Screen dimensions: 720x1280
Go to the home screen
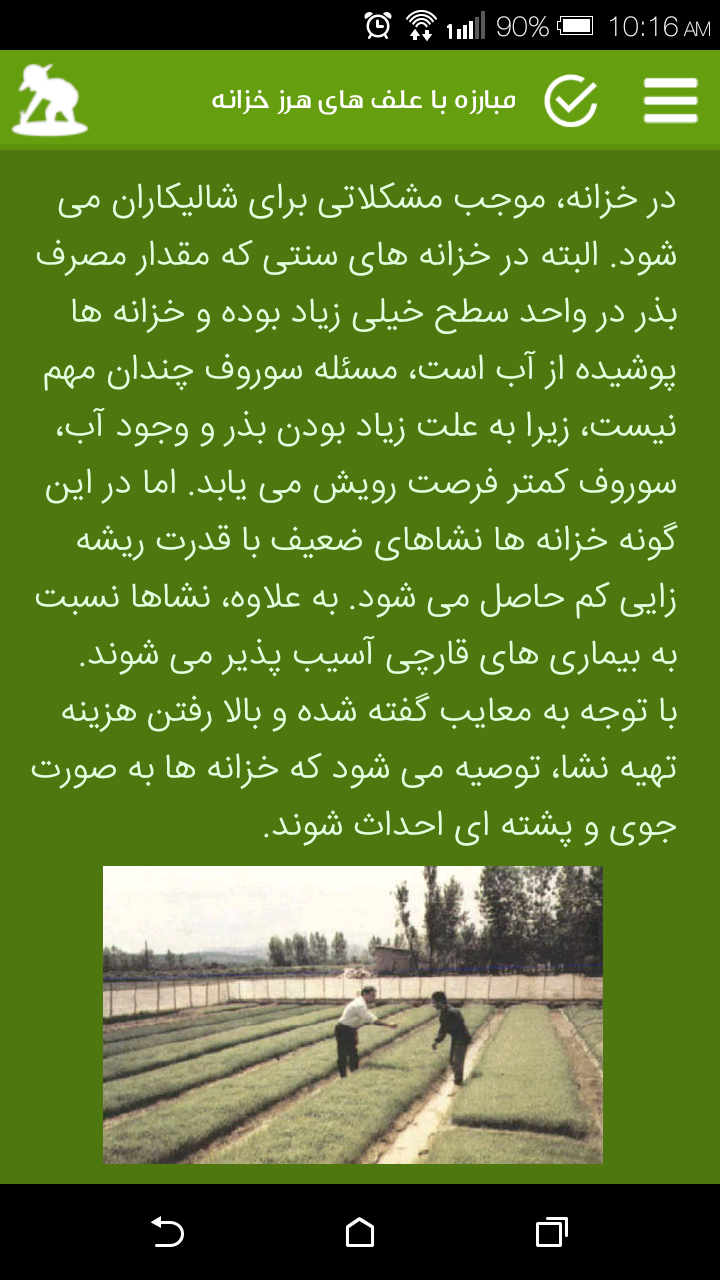[x=360, y=1232]
